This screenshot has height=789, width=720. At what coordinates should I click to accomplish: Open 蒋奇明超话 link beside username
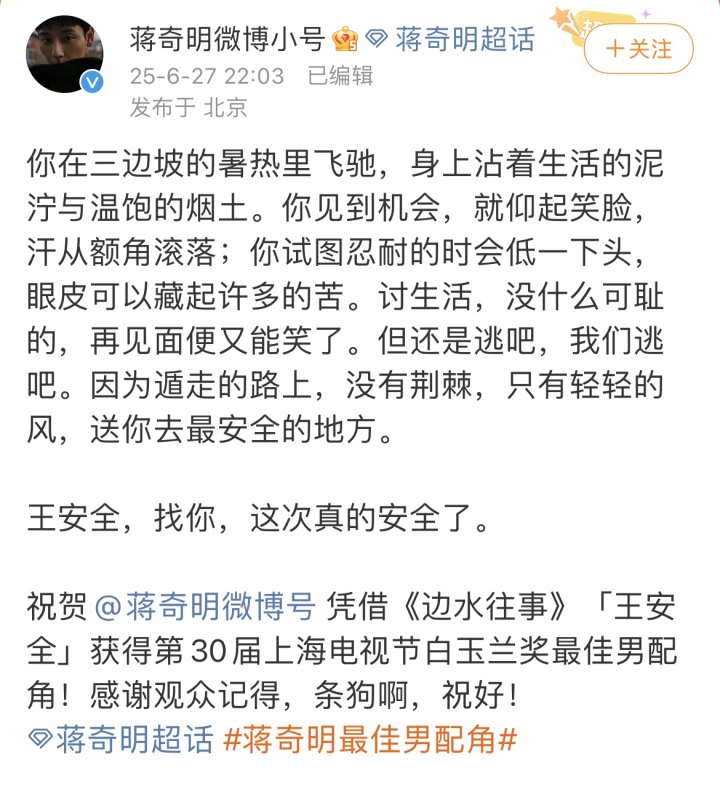point(464,39)
